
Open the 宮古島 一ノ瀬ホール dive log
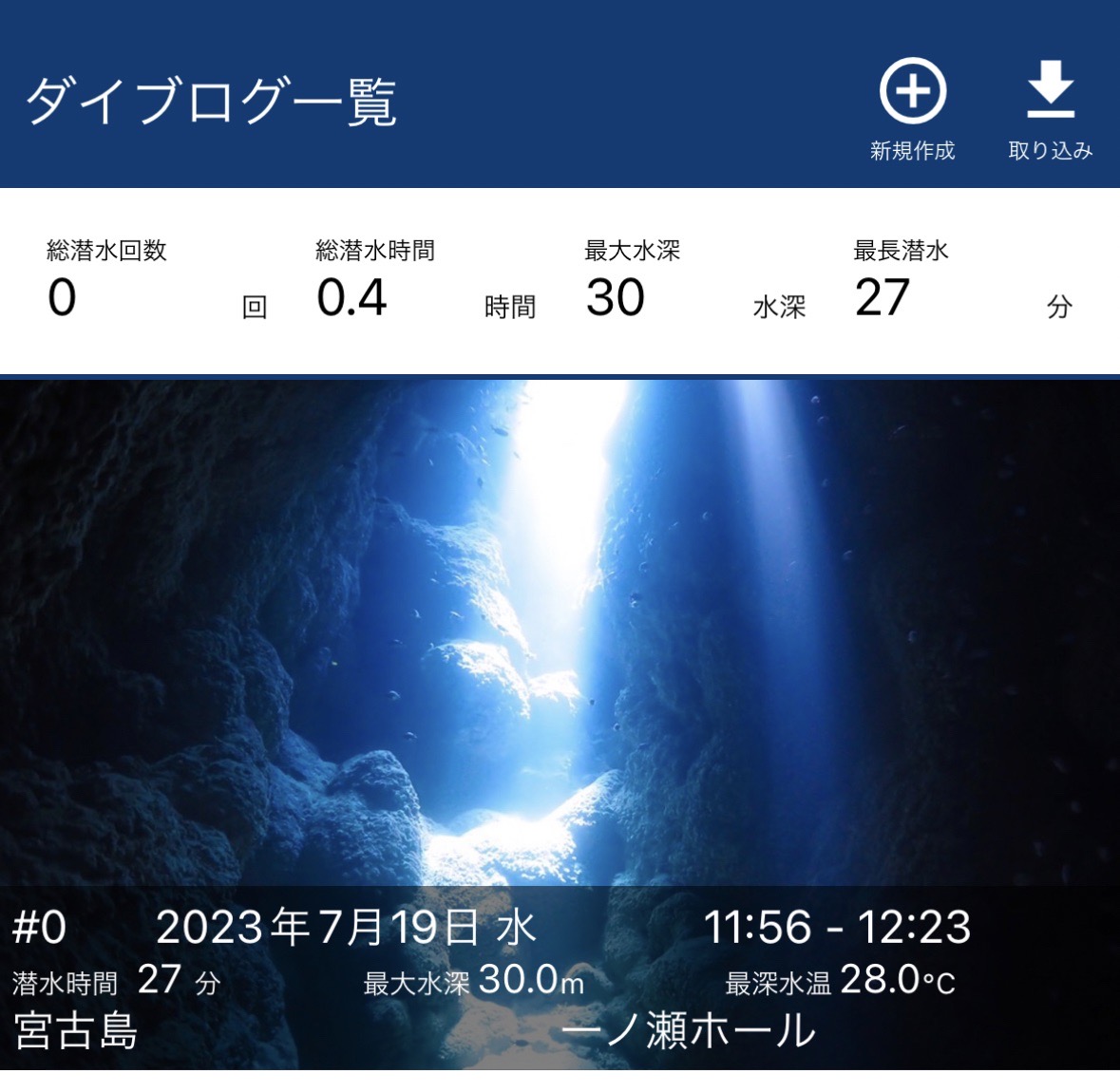pos(560,722)
